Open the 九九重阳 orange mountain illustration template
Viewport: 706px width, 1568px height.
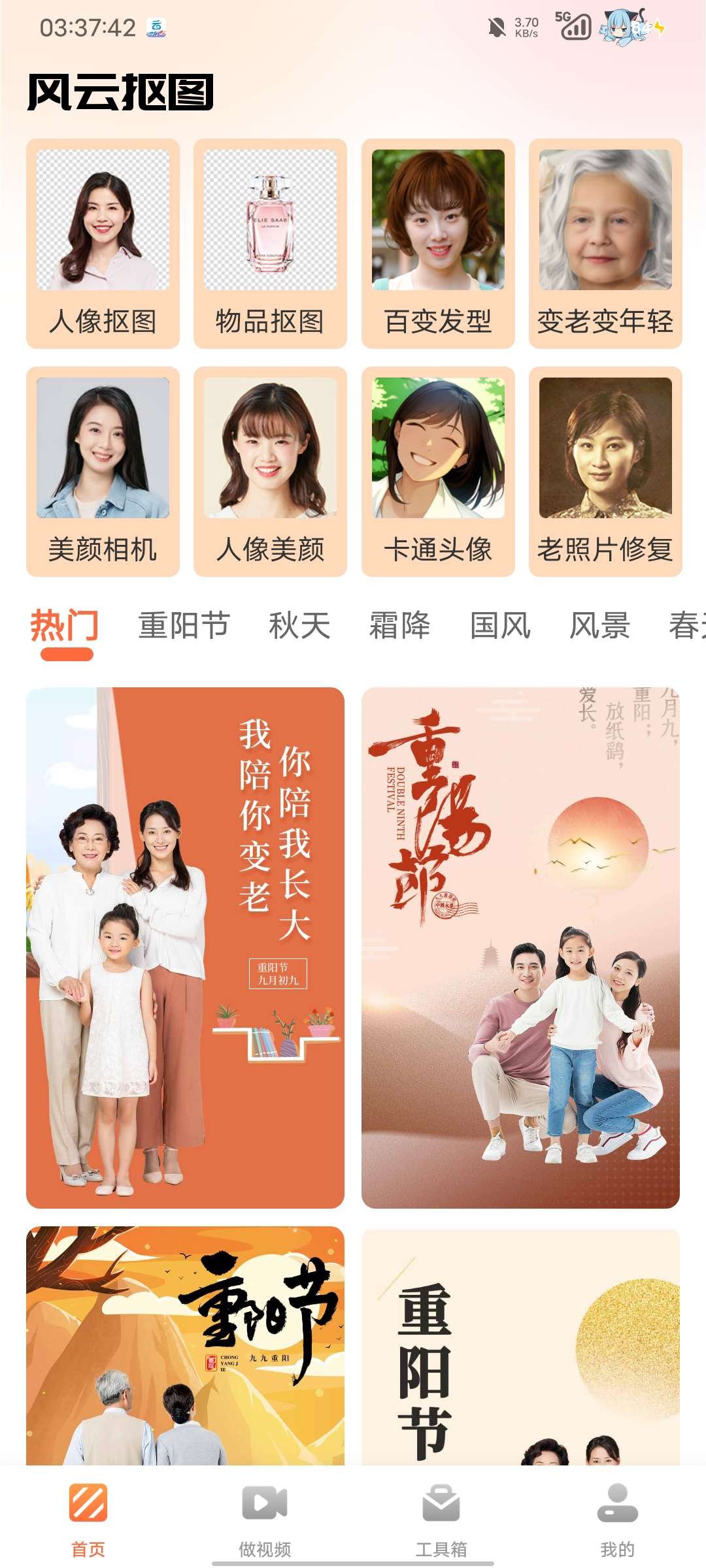(x=185, y=1346)
